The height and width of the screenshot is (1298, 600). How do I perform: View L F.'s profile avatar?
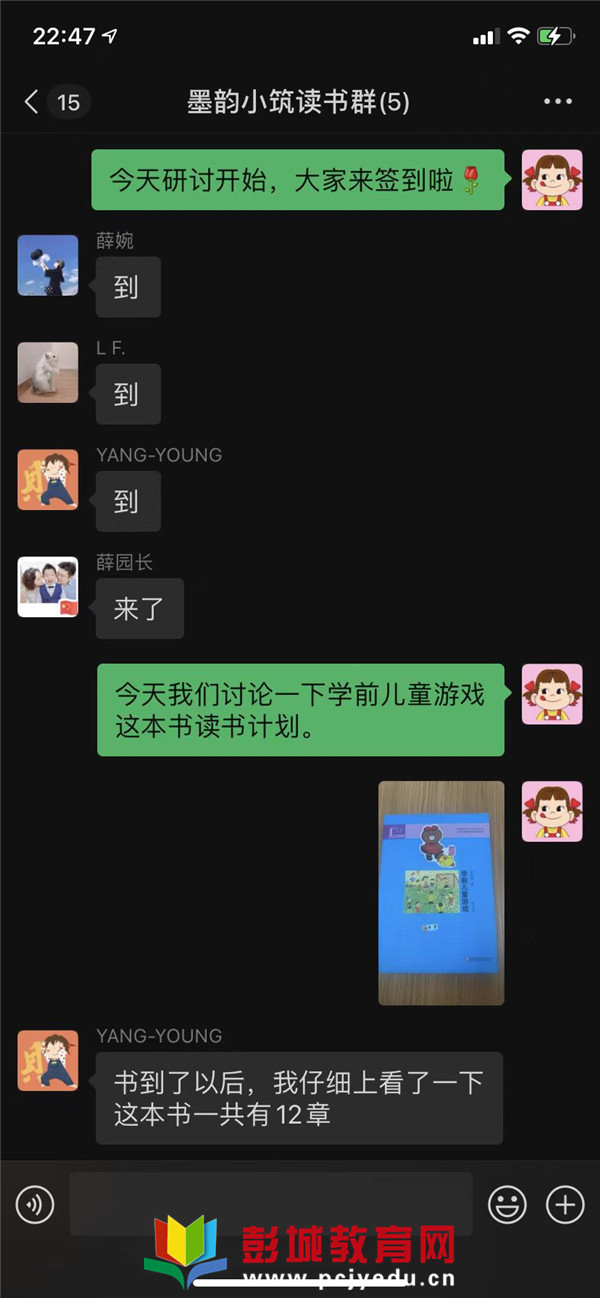48,372
